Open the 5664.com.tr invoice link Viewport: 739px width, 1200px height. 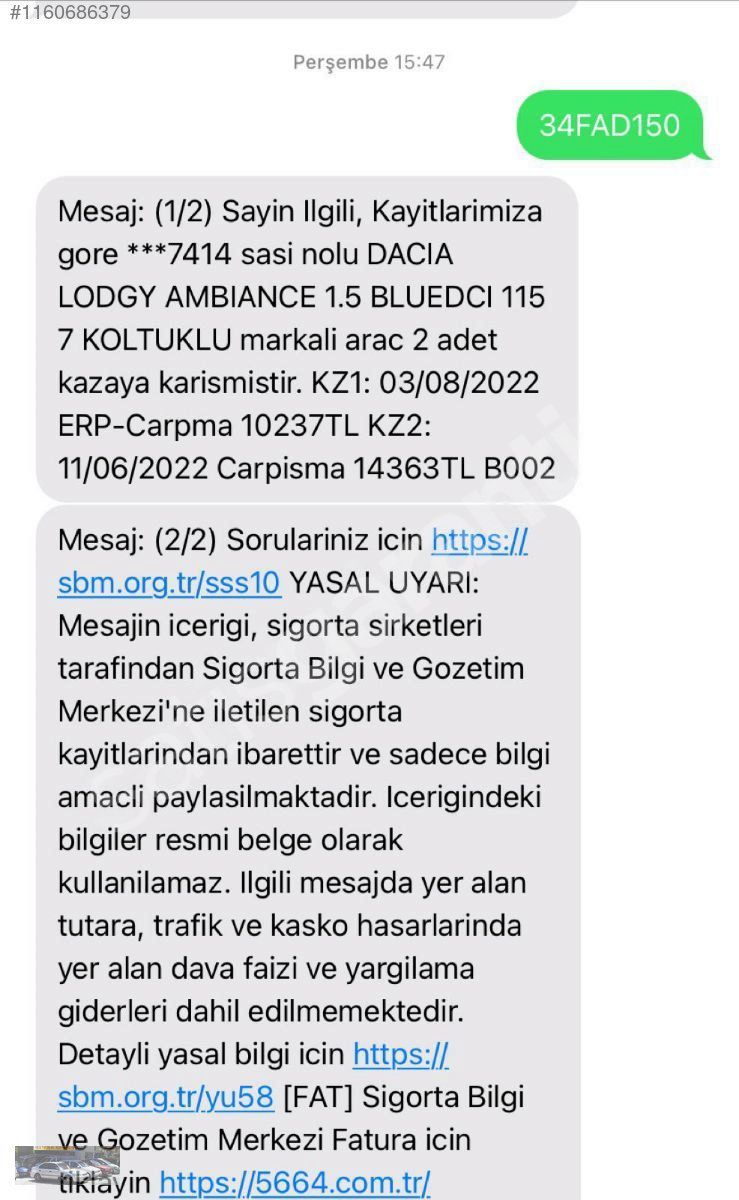pyautogui.click(x=294, y=1183)
